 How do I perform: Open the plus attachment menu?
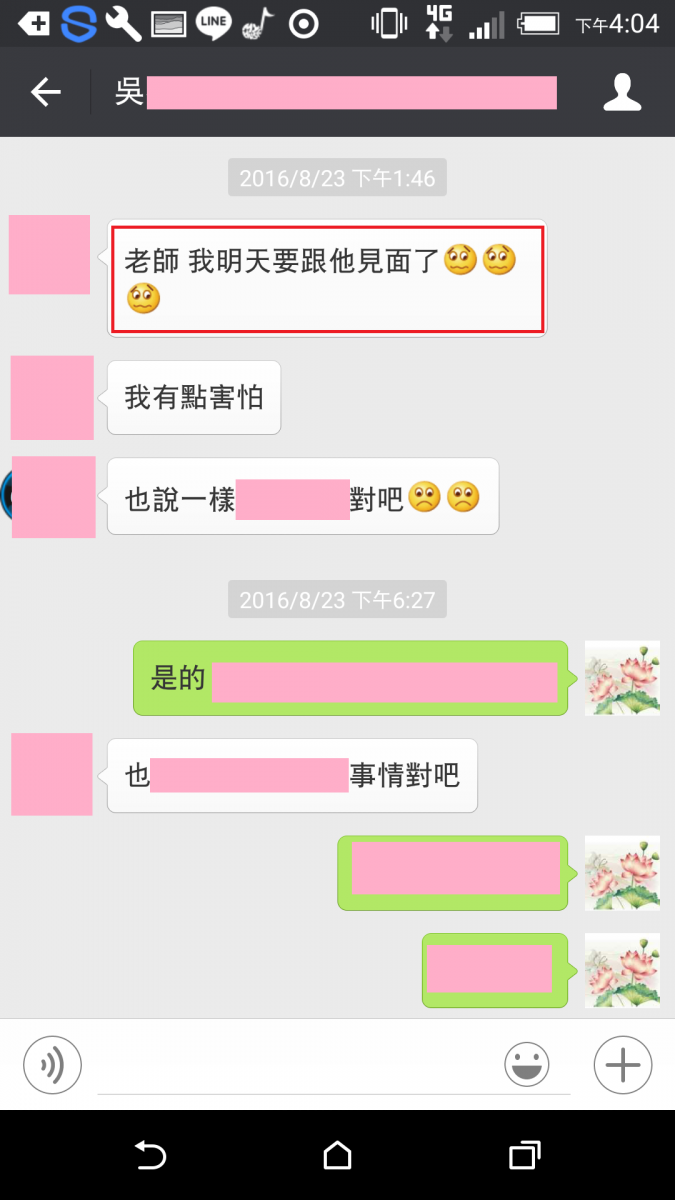622,1064
